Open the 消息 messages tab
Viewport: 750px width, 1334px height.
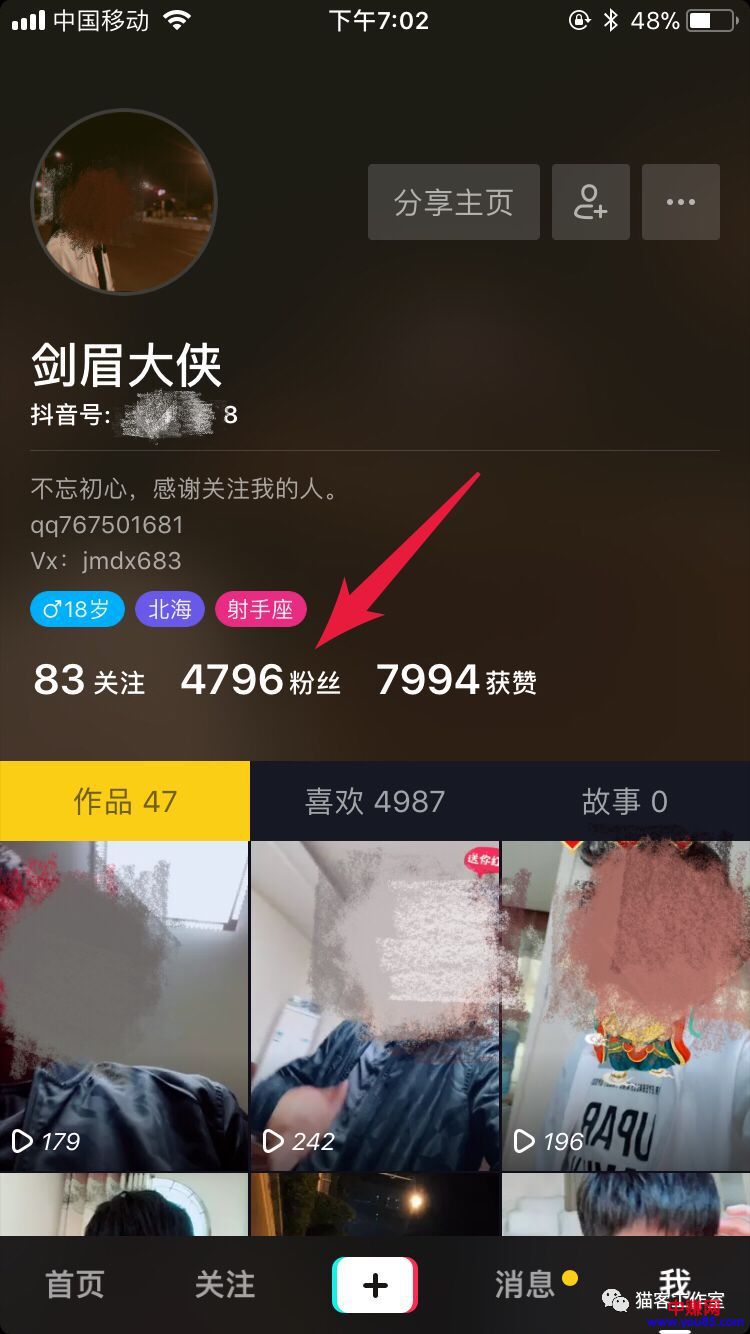(525, 1285)
